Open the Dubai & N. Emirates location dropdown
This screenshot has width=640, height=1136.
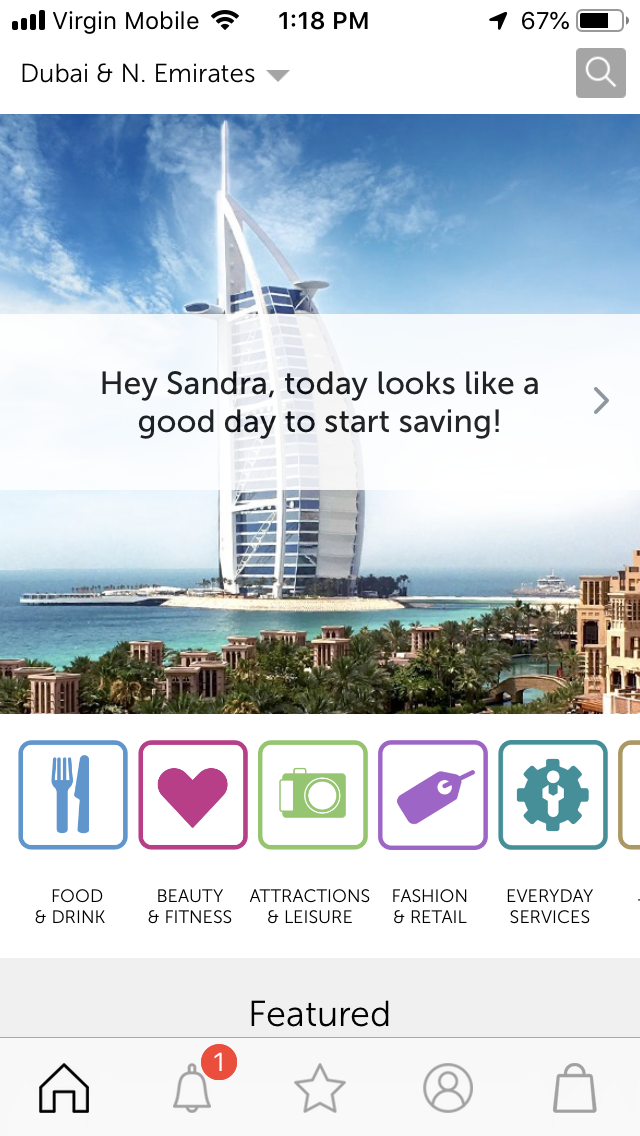pyautogui.click(x=154, y=74)
